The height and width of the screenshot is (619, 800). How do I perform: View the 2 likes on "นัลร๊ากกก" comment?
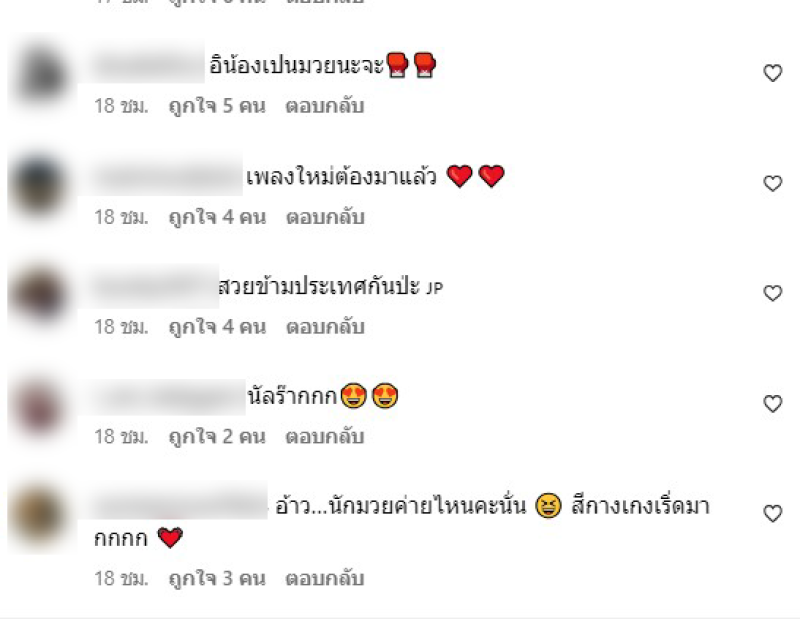pyautogui.click(x=217, y=437)
